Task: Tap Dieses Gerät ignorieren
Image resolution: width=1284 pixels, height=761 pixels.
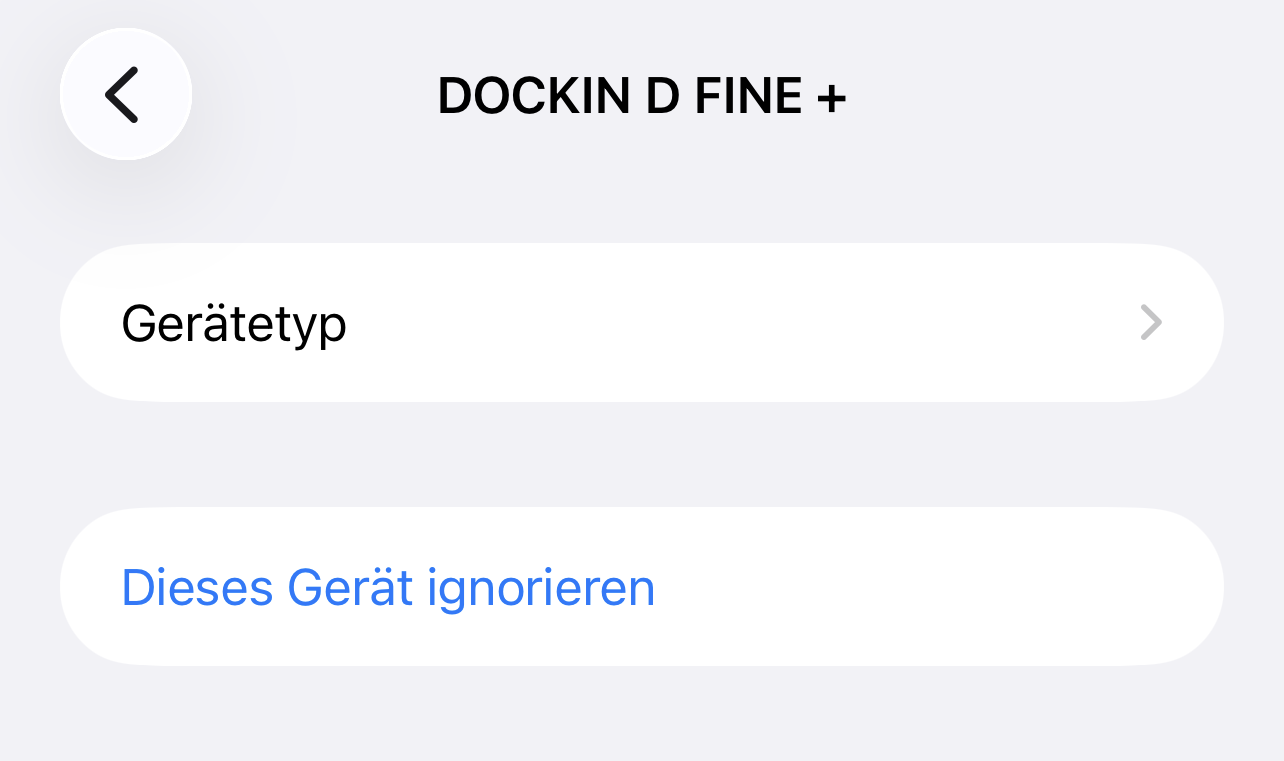Action: coord(388,587)
